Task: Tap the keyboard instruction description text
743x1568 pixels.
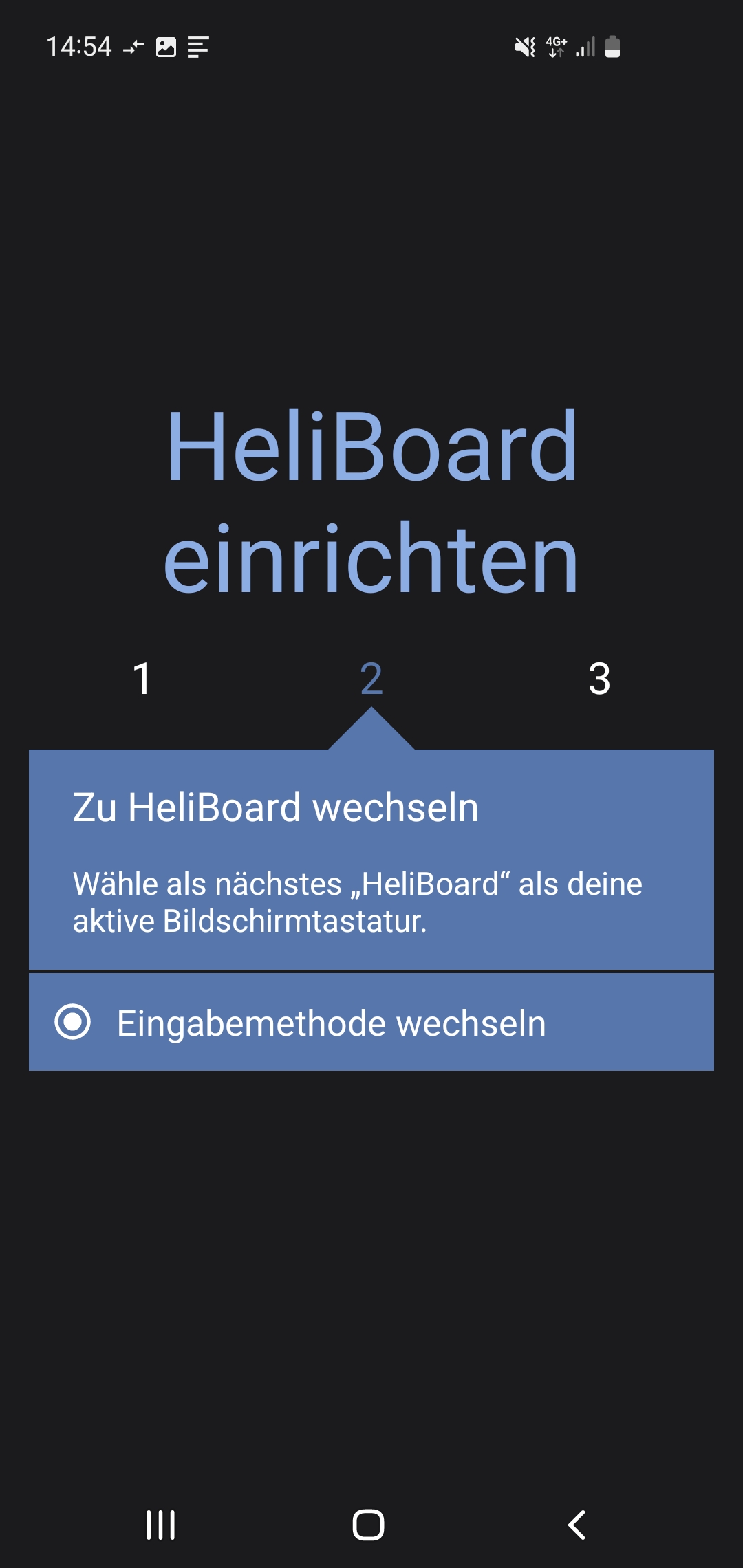Action: pyautogui.click(x=358, y=902)
